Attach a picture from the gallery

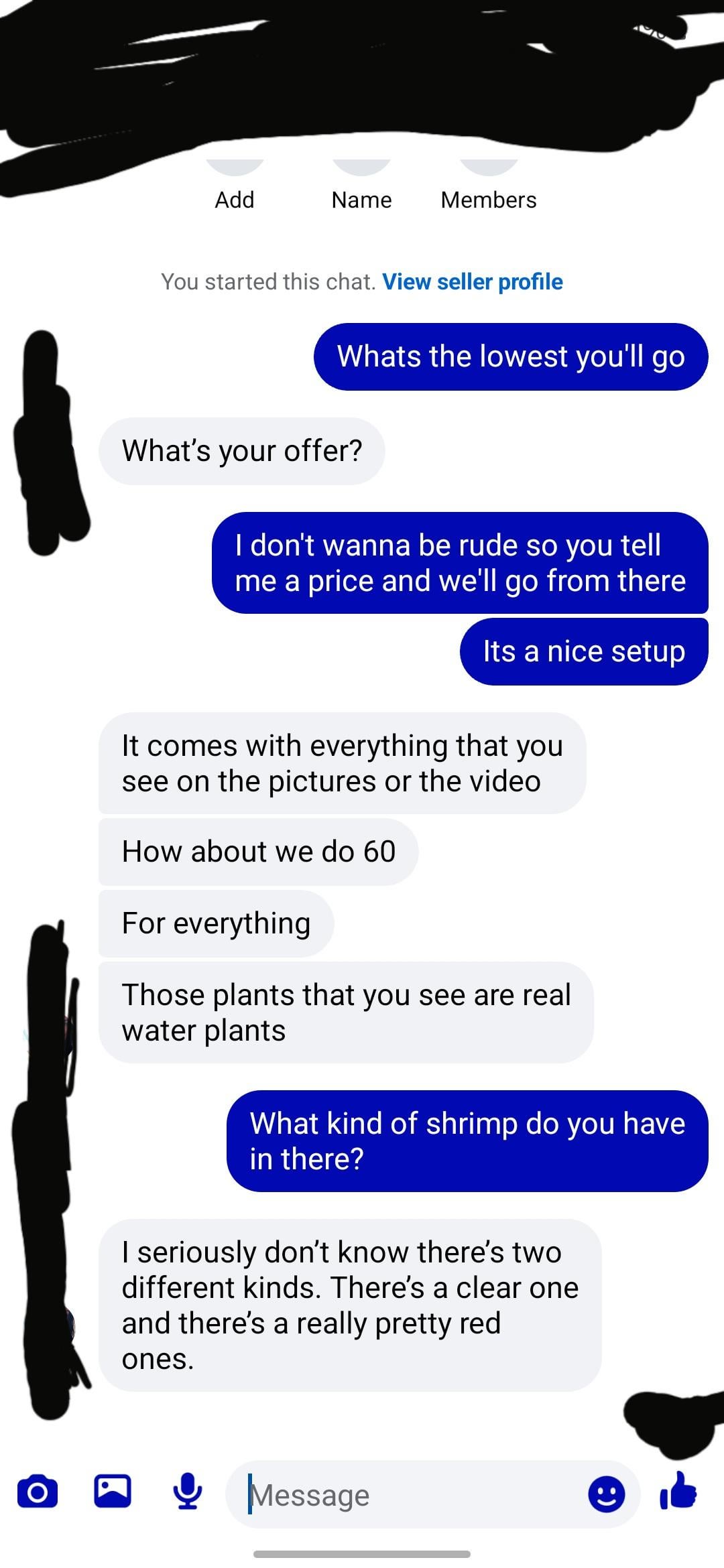click(113, 1491)
